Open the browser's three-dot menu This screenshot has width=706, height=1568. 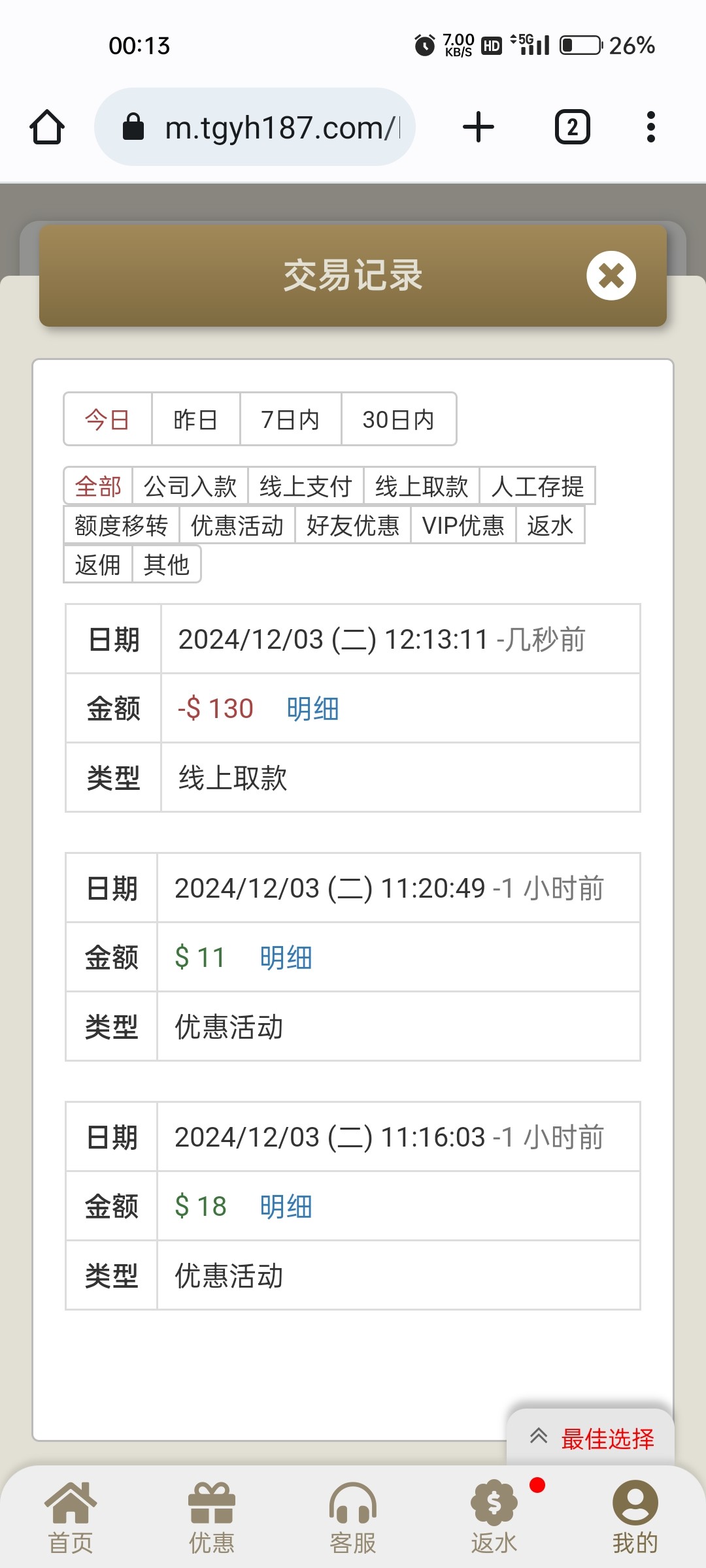tap(650, 127)
